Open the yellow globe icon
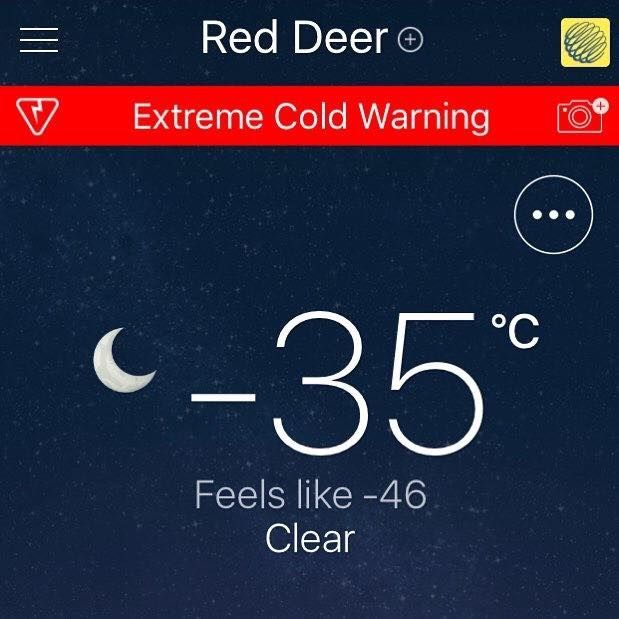The image size is (619, 619). coord(584,41)
